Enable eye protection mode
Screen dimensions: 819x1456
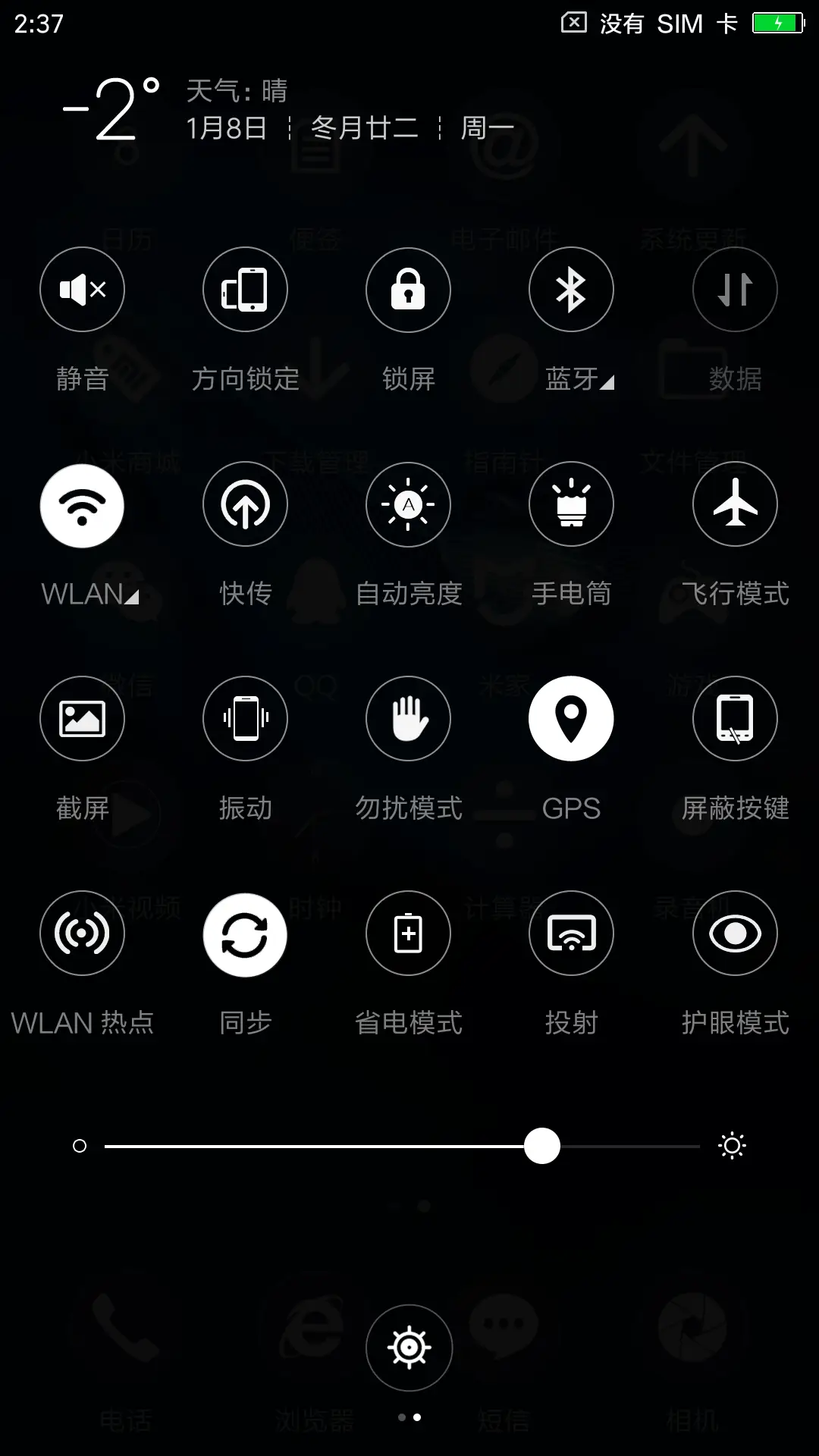(x=733, y=933)
